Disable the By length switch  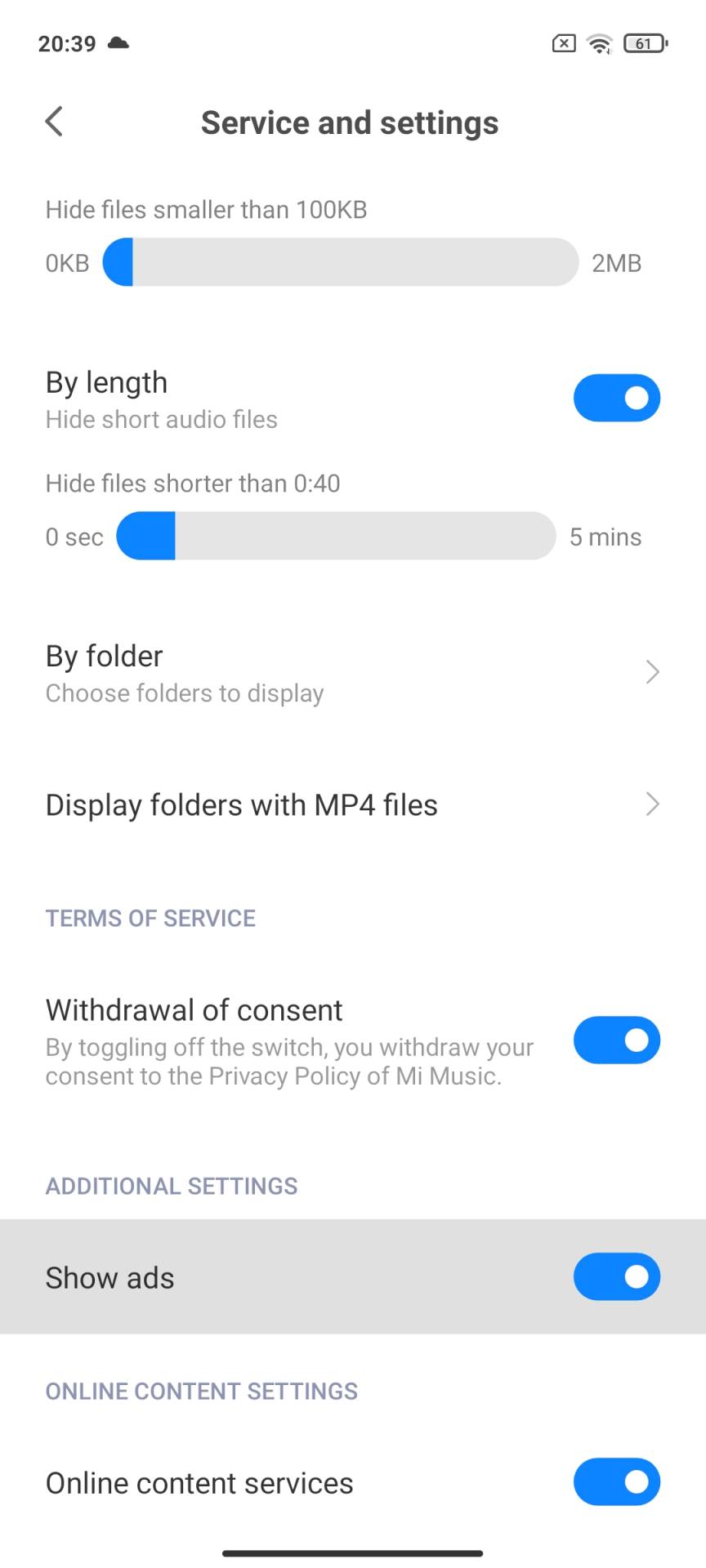616,398
